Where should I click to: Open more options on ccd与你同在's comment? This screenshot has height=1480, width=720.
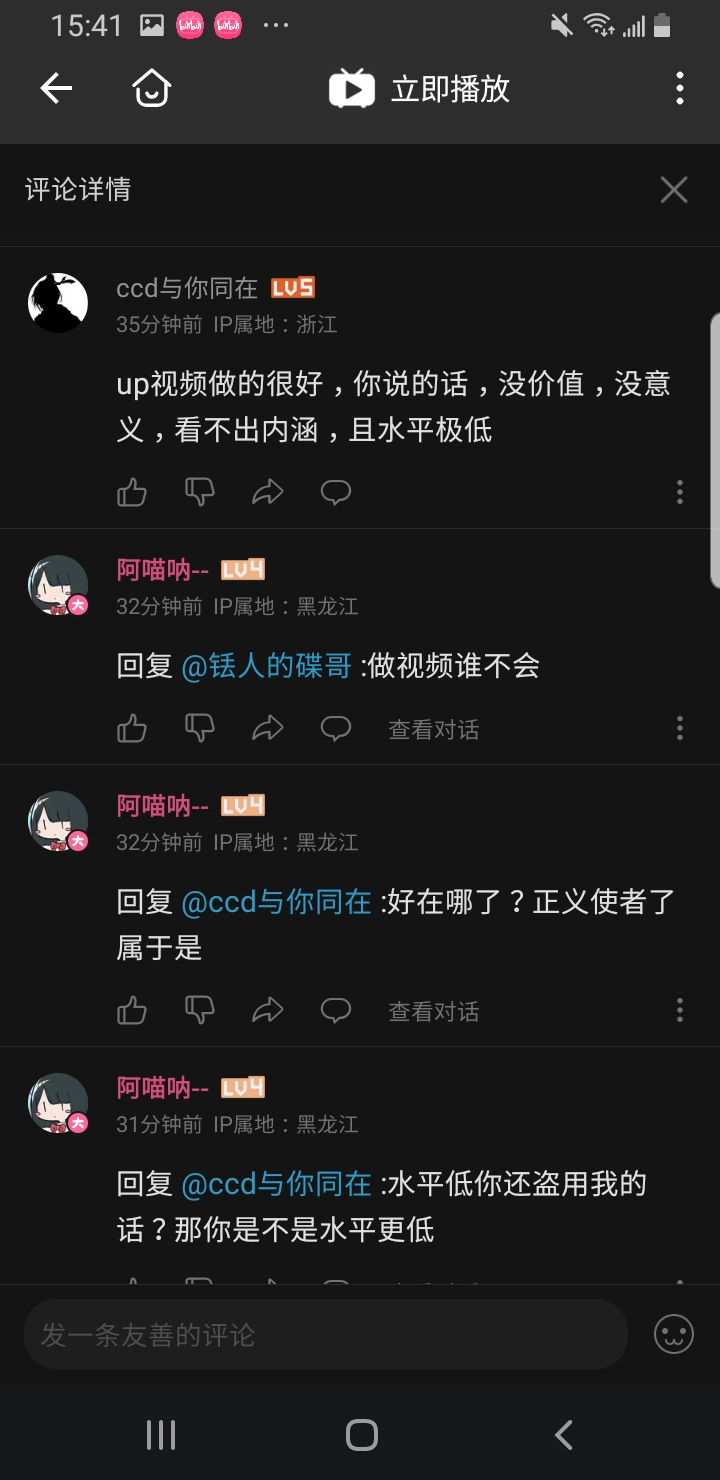pos(680,492)
